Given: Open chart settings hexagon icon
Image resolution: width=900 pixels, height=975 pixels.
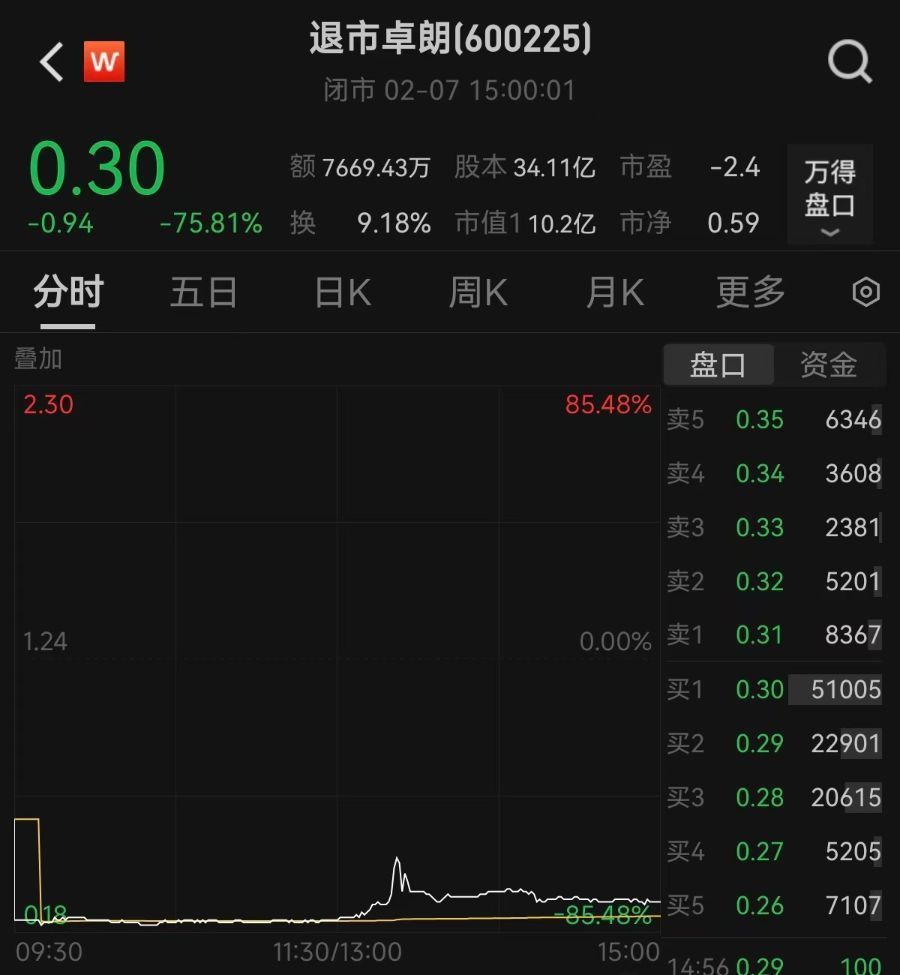Looking at the screenshot, I should [x=866, y=293].
